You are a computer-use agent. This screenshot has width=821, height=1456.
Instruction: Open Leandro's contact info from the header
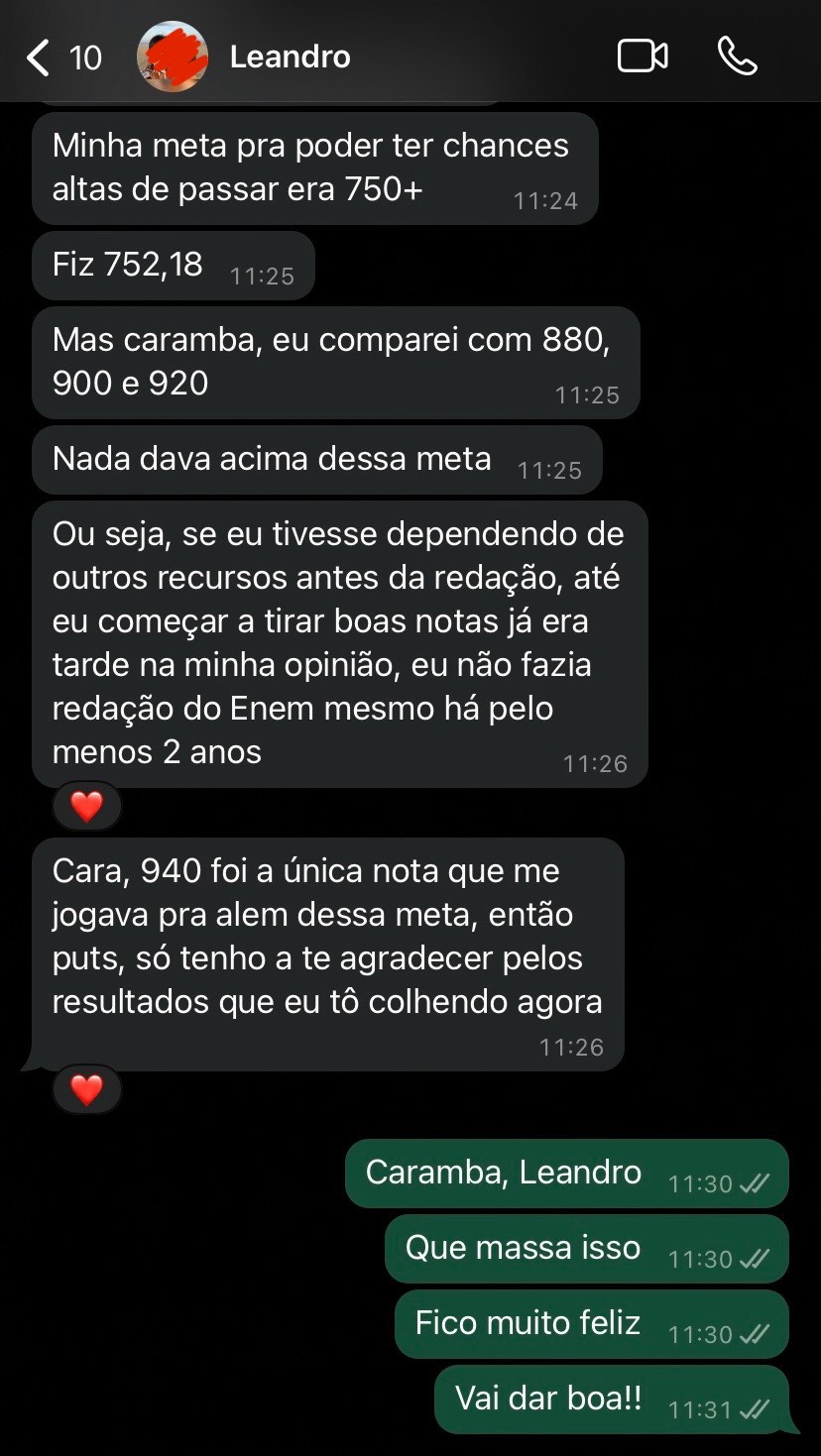[x=290, y=57]
